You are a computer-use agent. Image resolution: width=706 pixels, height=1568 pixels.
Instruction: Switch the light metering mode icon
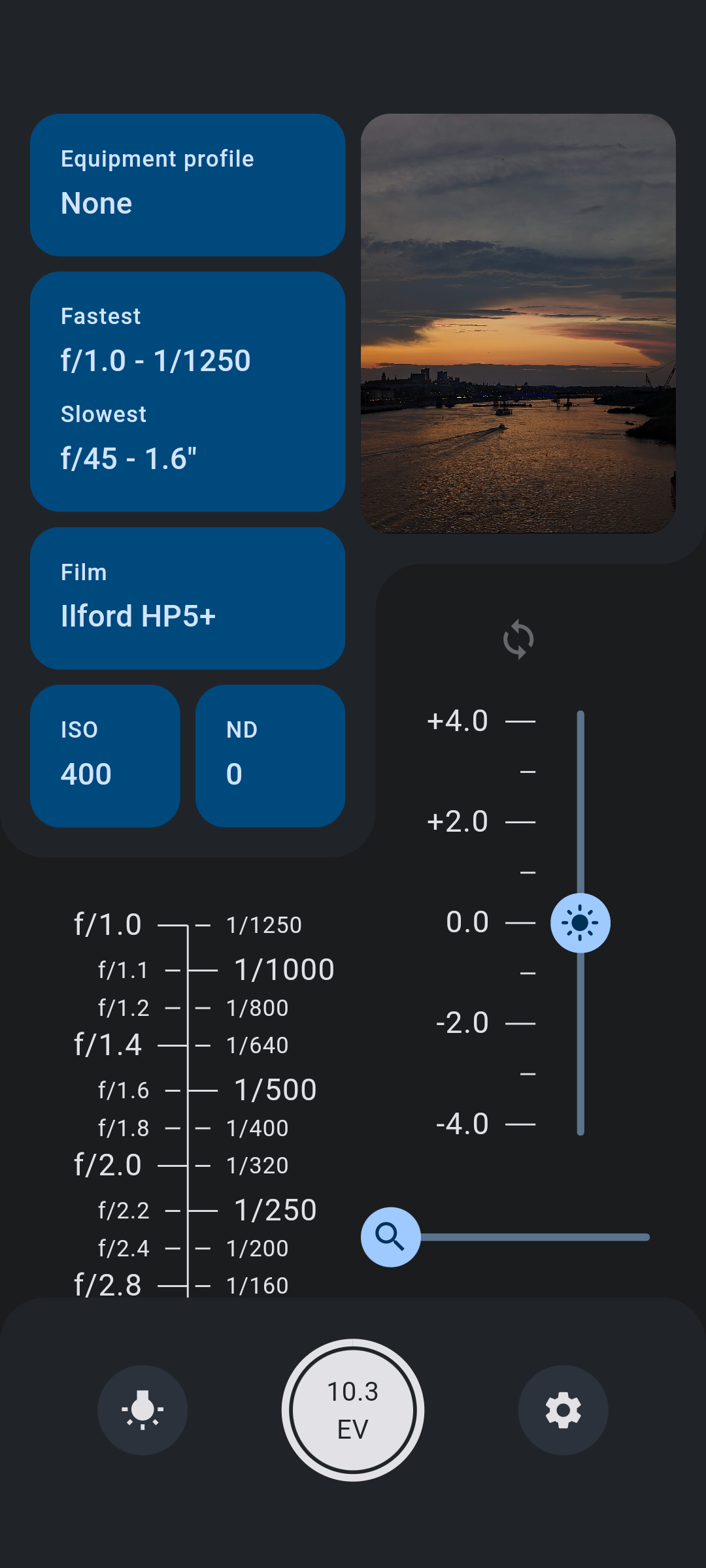point(143,1410)
